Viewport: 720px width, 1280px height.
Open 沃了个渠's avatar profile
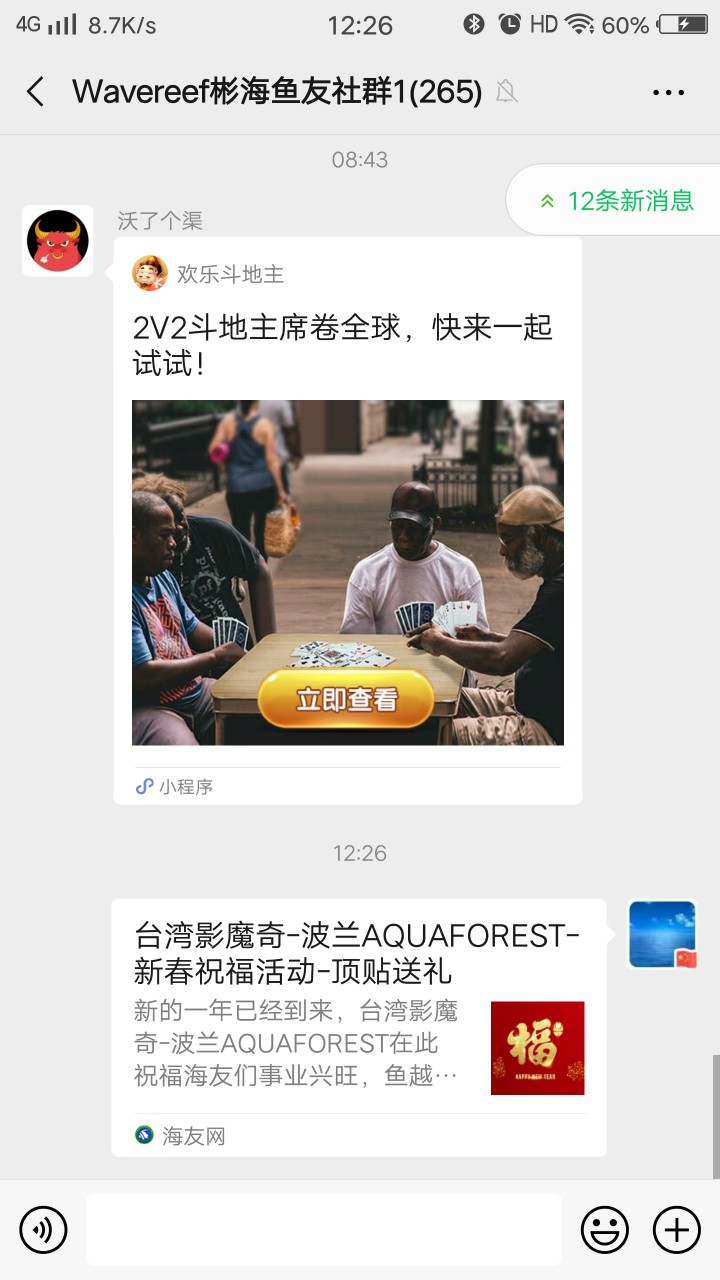pos(58,241)
